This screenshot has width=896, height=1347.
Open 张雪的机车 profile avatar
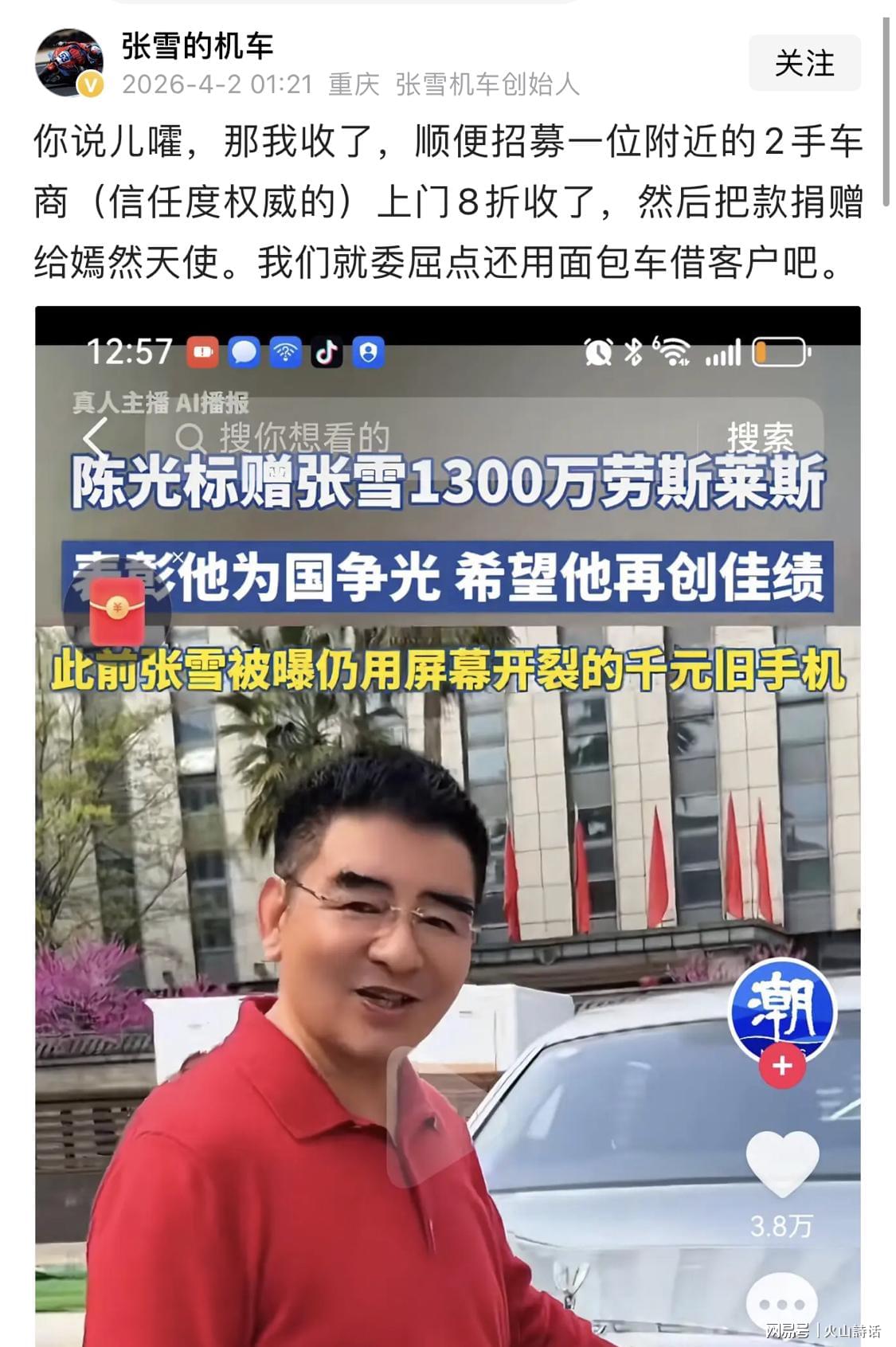pyautogui.click(x=69, y=63)
